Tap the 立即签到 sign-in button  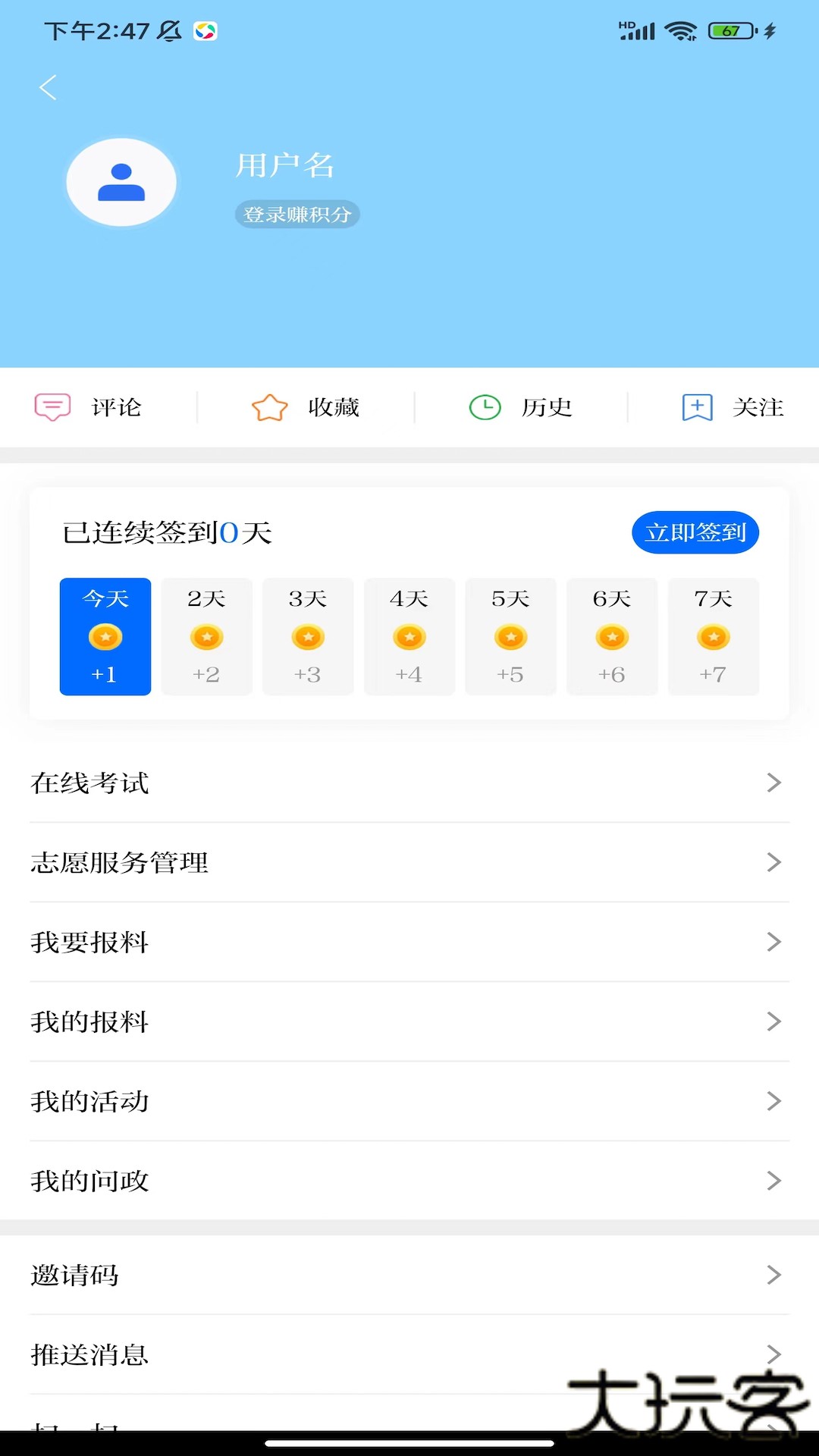pos(695,532)
